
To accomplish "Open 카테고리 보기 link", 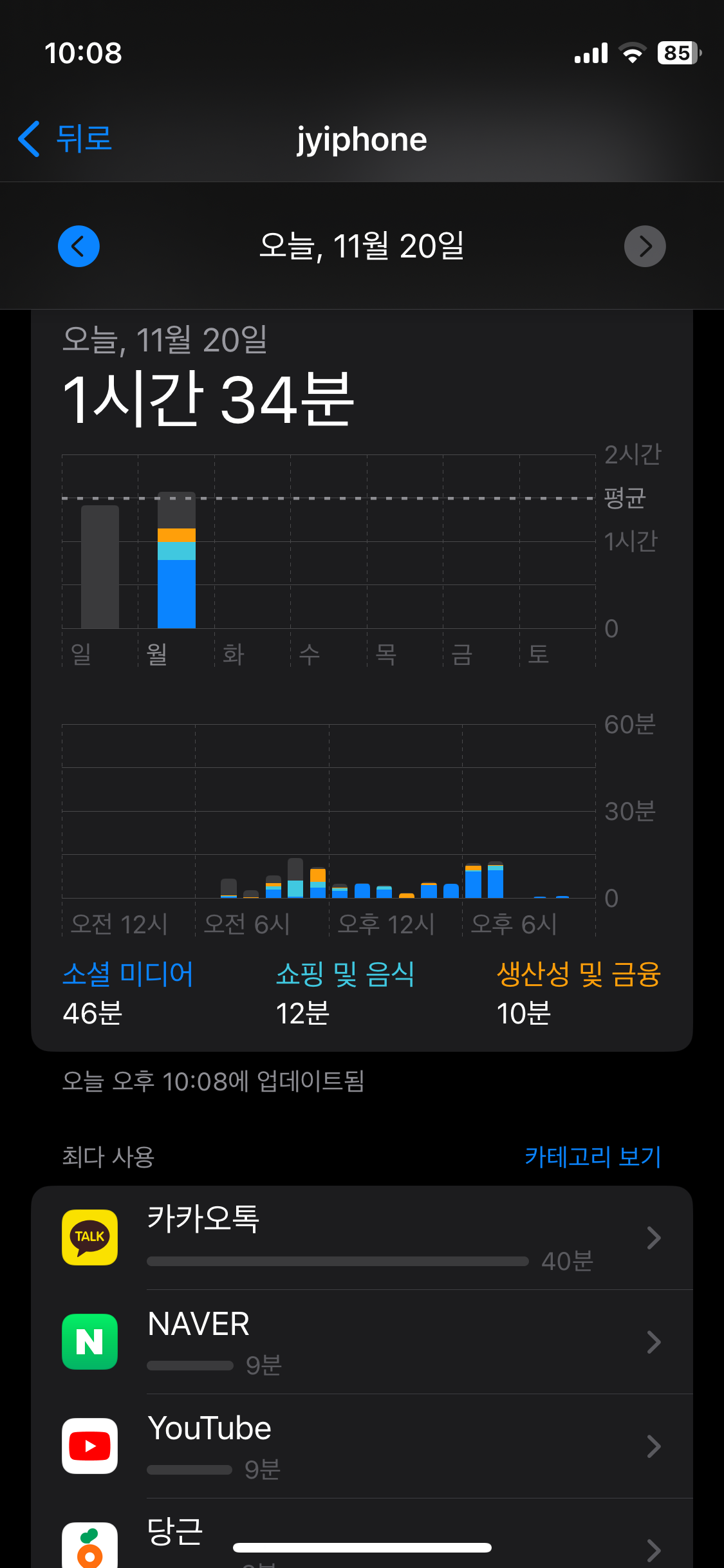I will [x=593, y=1157].
